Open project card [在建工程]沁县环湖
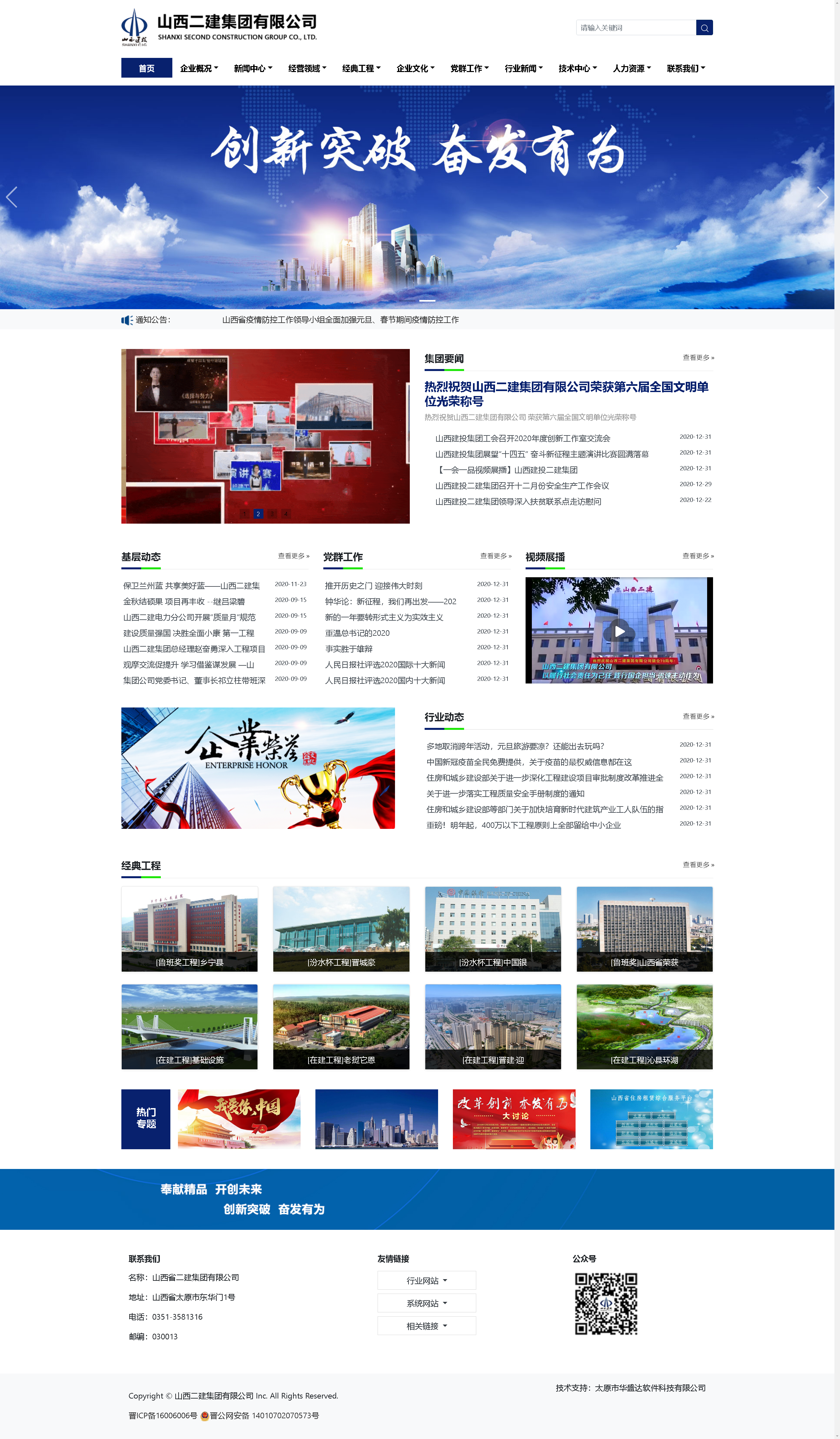Image resolution: width=840 pixels, height=1439 pixels. 644,1026
